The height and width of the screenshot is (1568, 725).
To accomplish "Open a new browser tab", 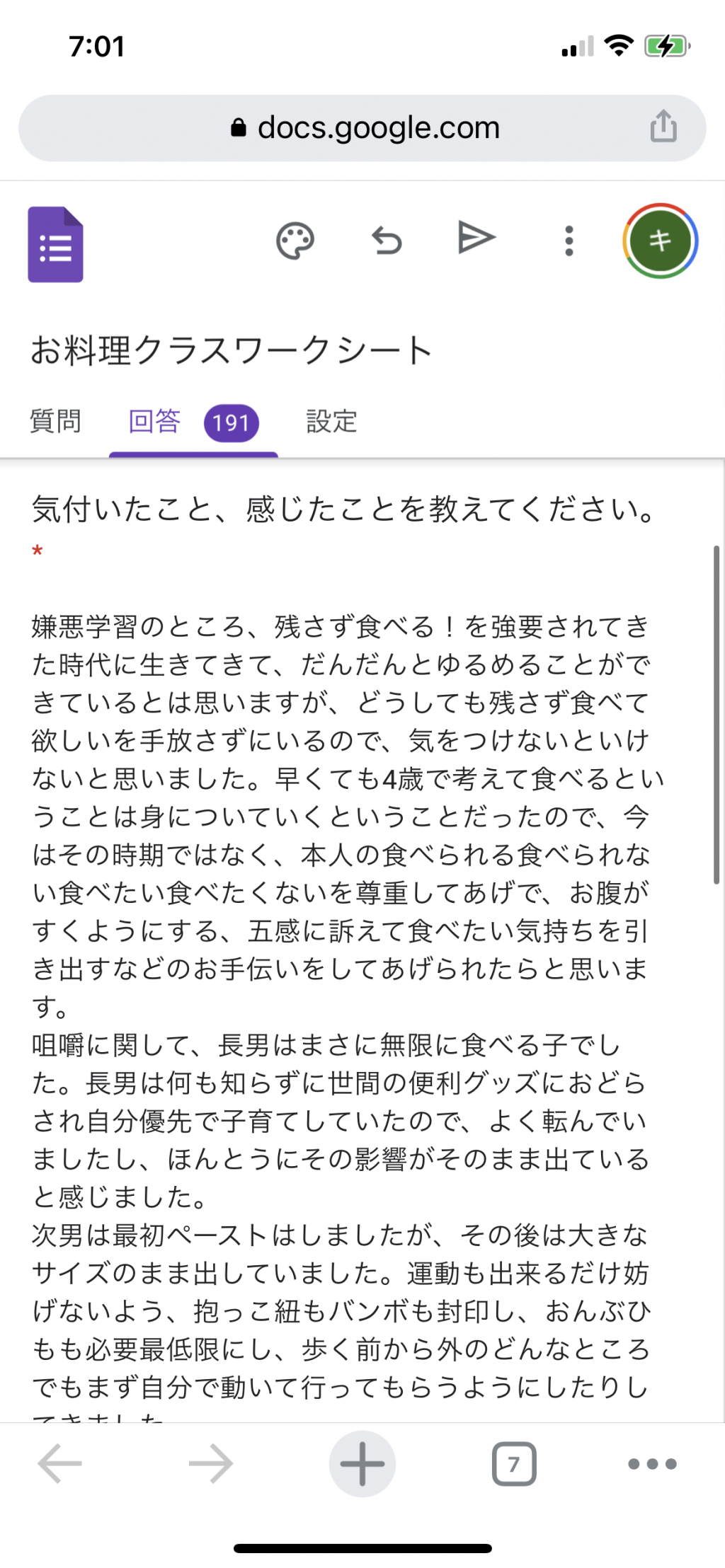I will tap(362, 1463).
